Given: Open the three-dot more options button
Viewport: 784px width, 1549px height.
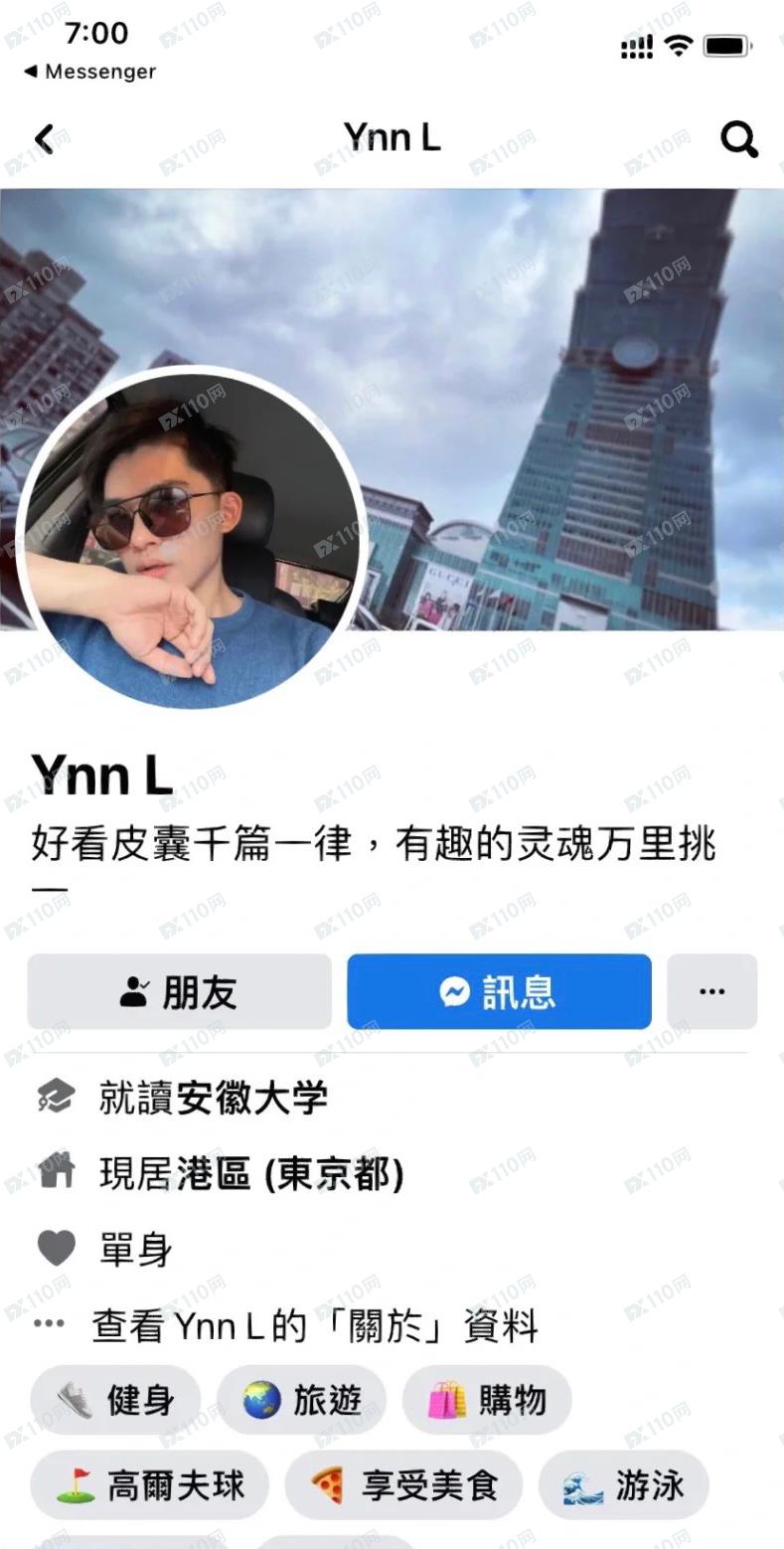Looking at the screenshot, I should 711,992.
